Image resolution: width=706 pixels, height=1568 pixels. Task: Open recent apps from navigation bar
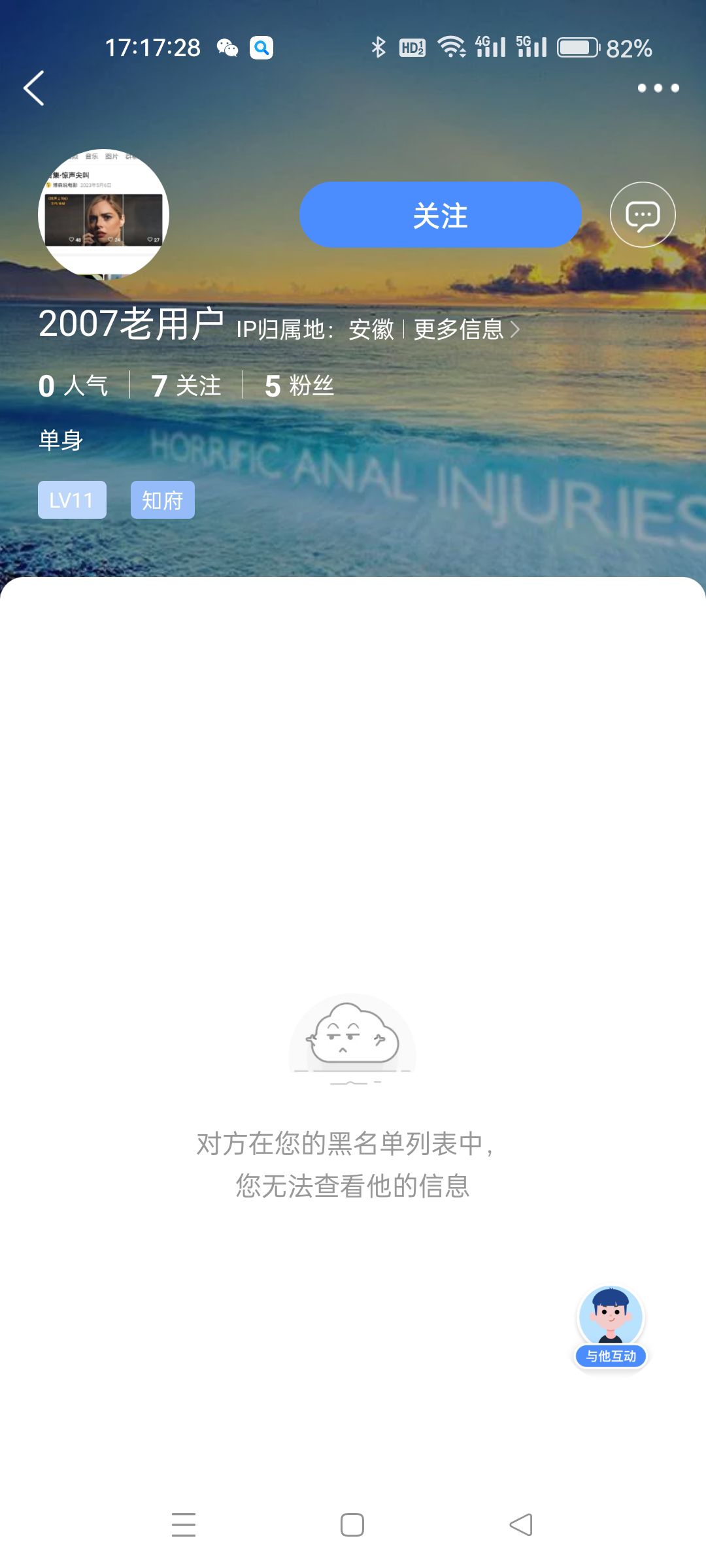pyautogui.click(x=184, y=1525)
